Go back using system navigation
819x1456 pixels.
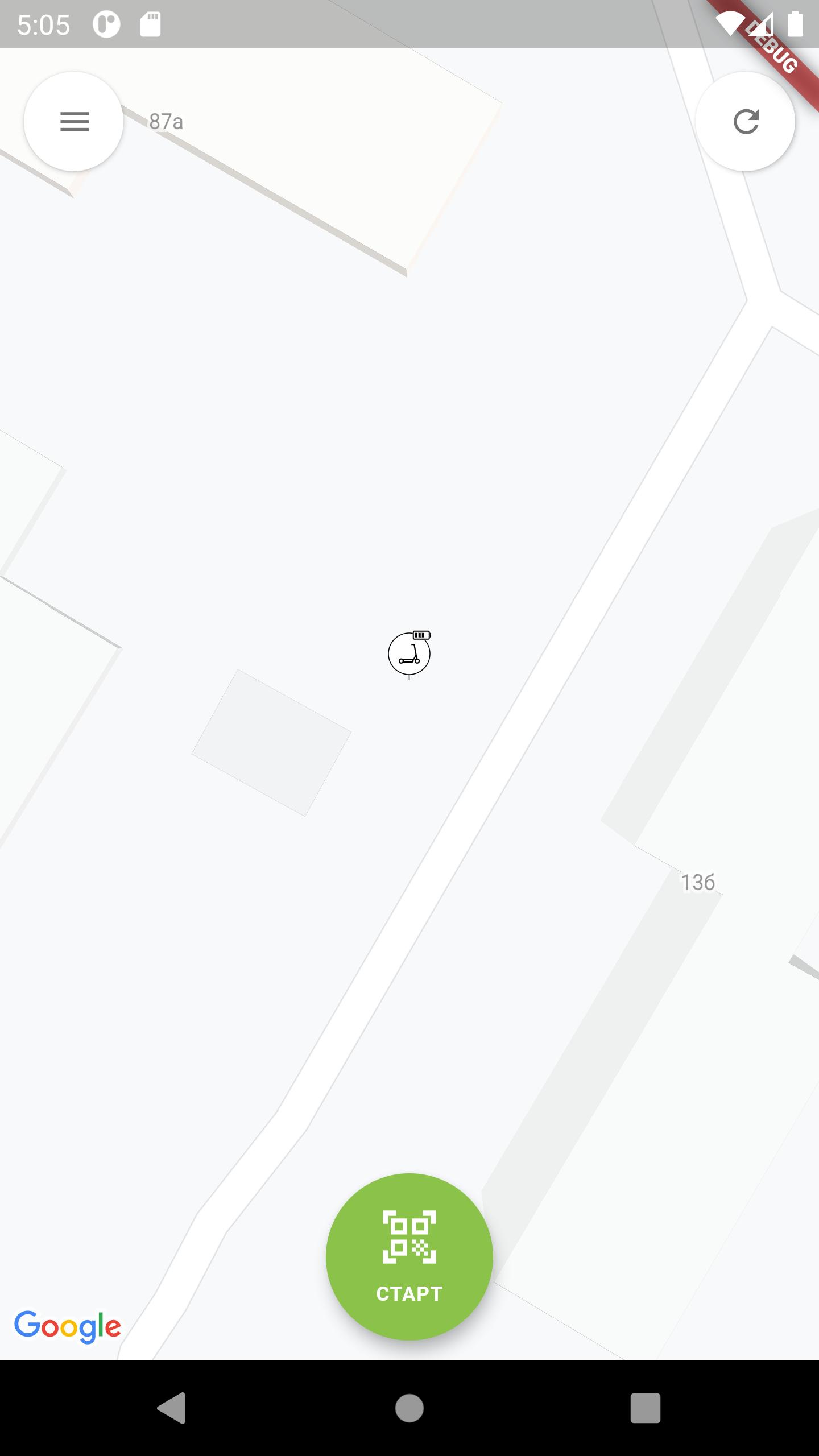(x=172, y=1408)
